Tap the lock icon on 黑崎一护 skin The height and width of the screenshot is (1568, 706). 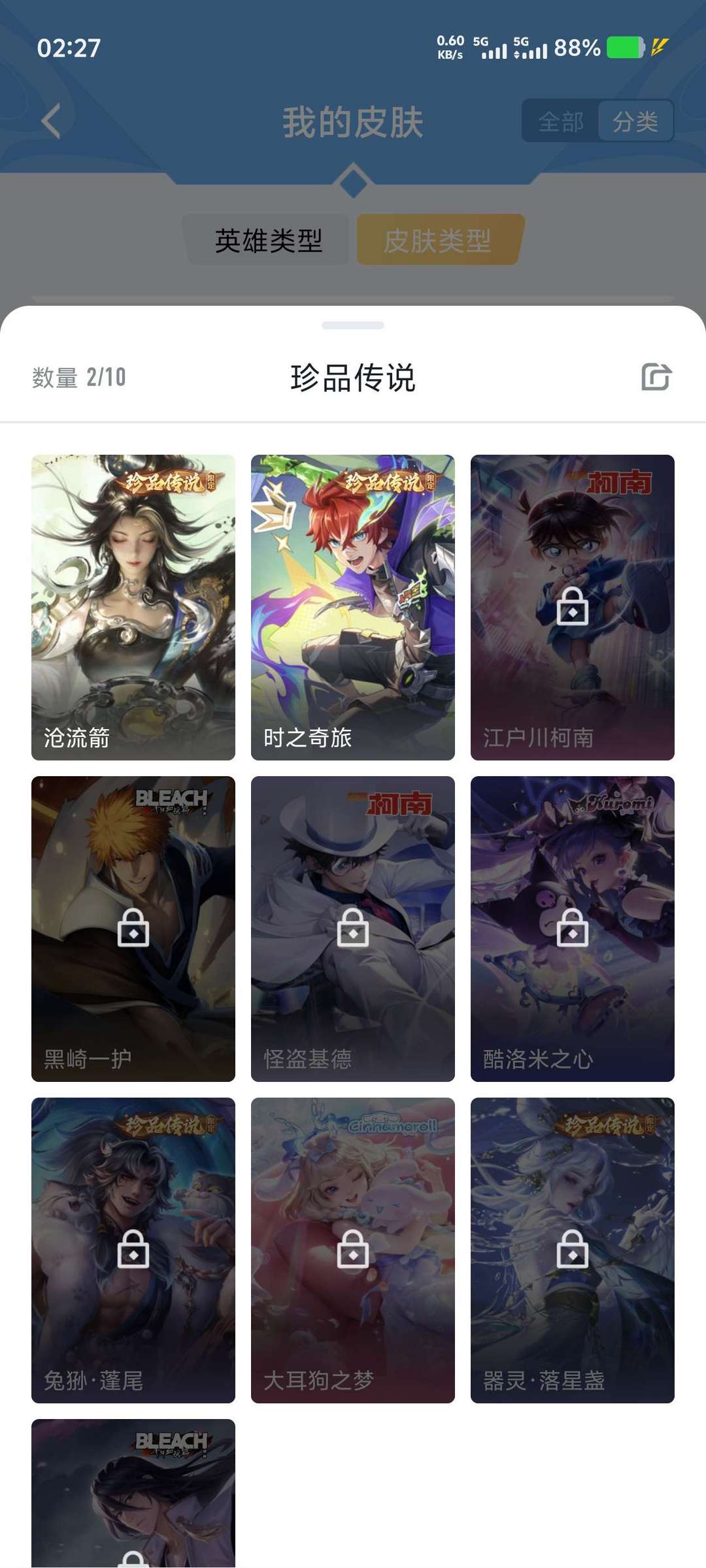pos(132,931)
